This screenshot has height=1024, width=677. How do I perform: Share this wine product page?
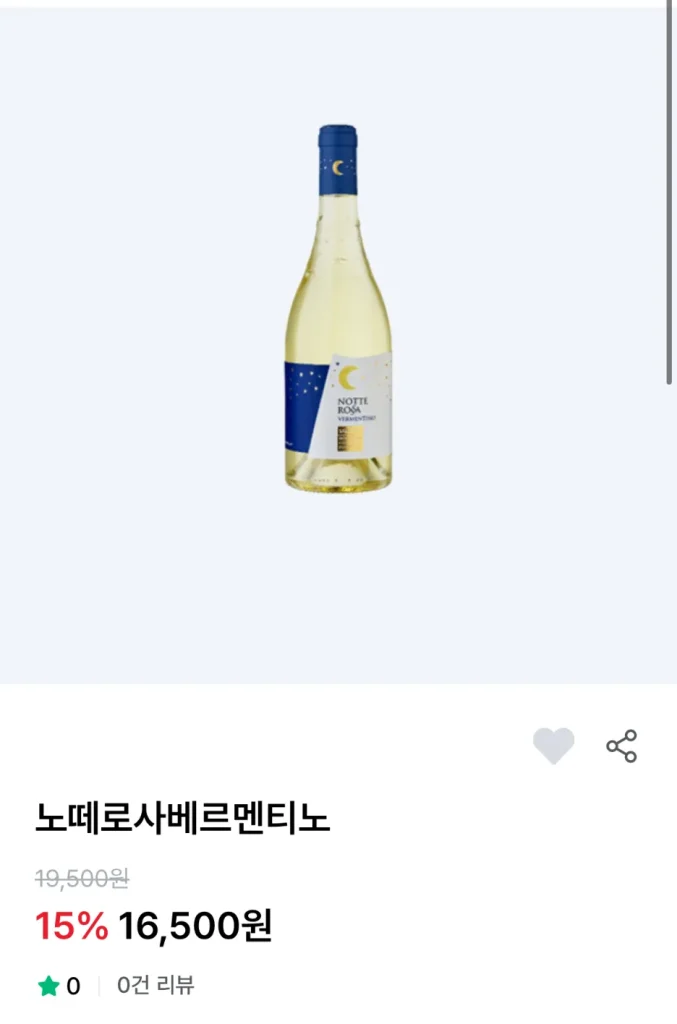(x=621, y=746)
